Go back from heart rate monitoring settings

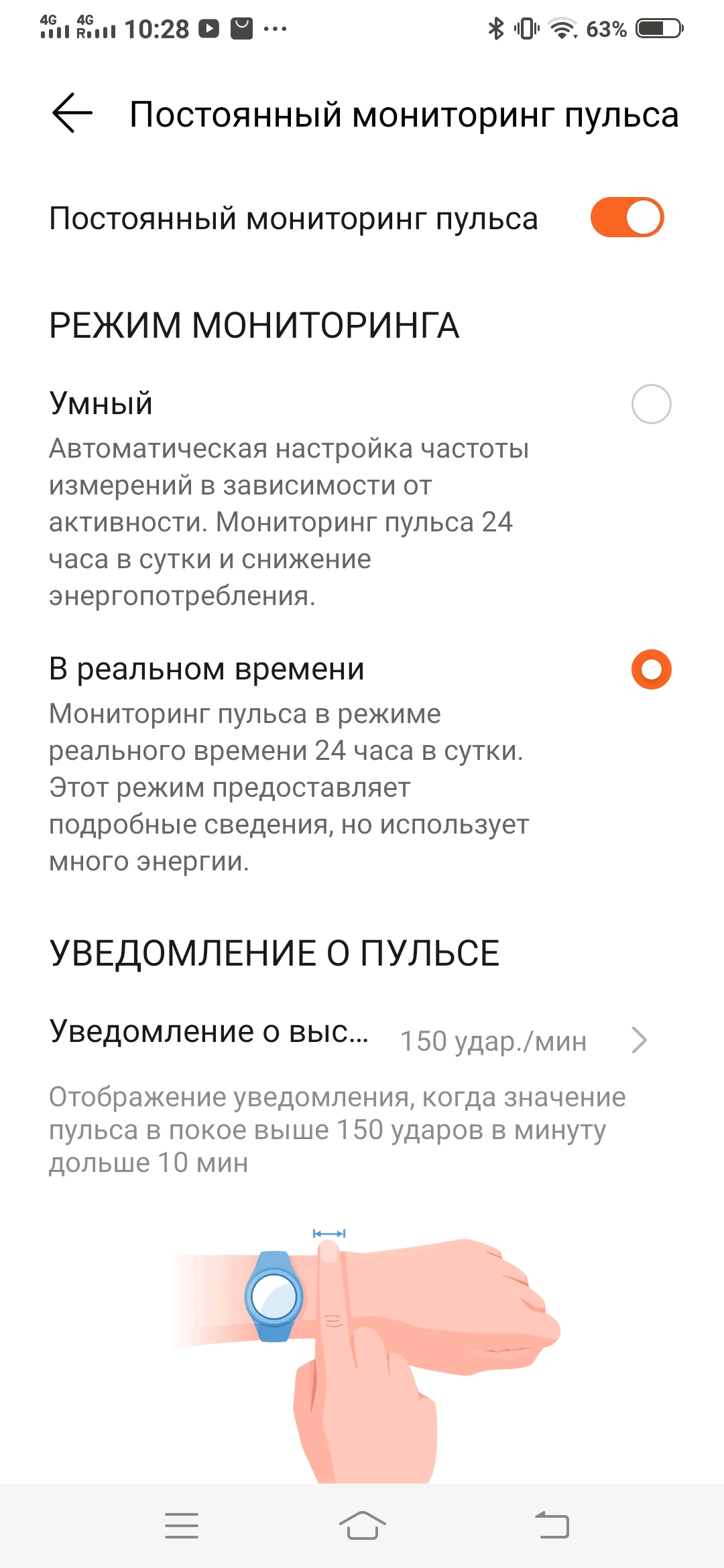[72, 113]
